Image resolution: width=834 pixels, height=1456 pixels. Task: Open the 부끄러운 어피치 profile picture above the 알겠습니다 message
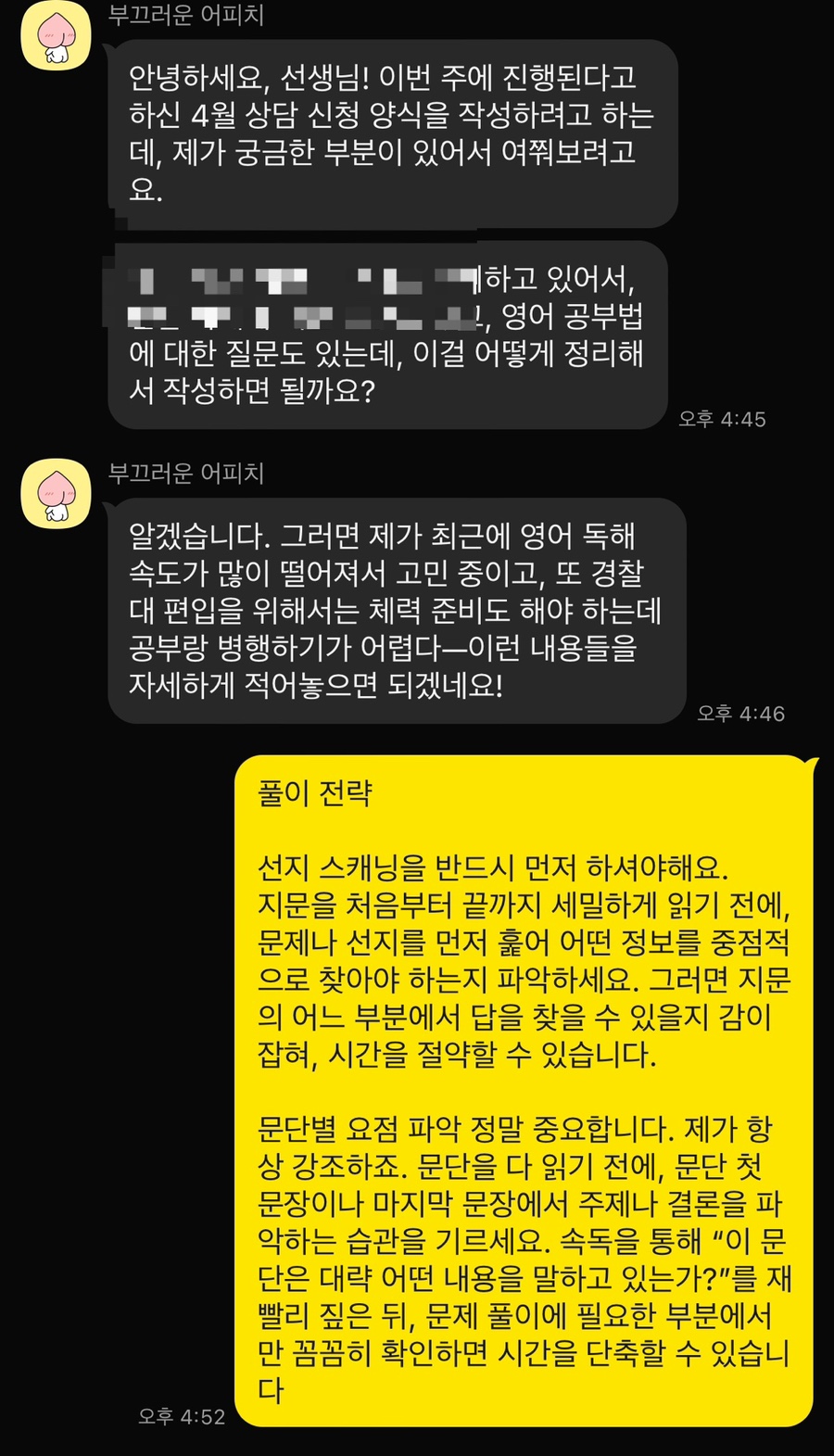(56, 494)
